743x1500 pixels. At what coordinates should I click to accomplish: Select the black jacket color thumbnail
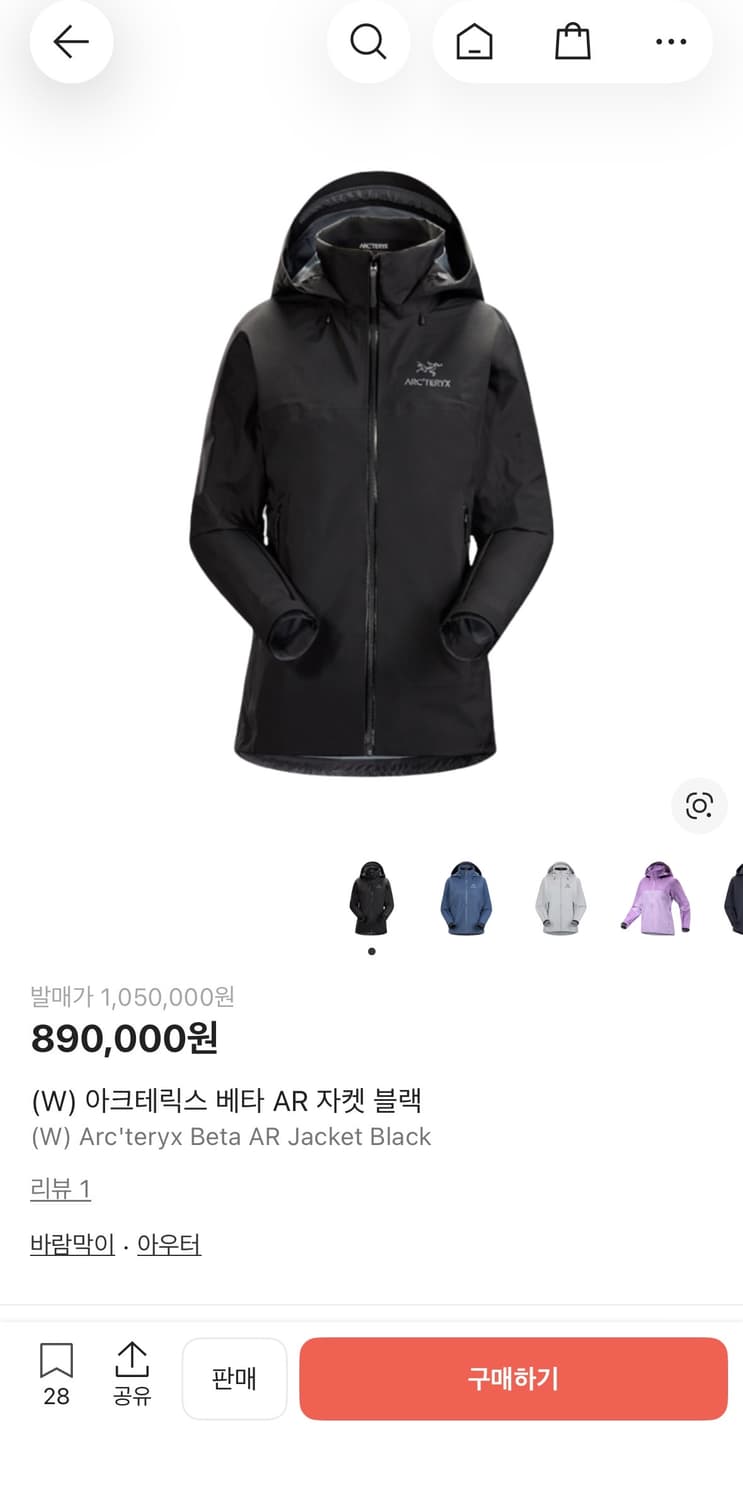(x=371, y=898)
